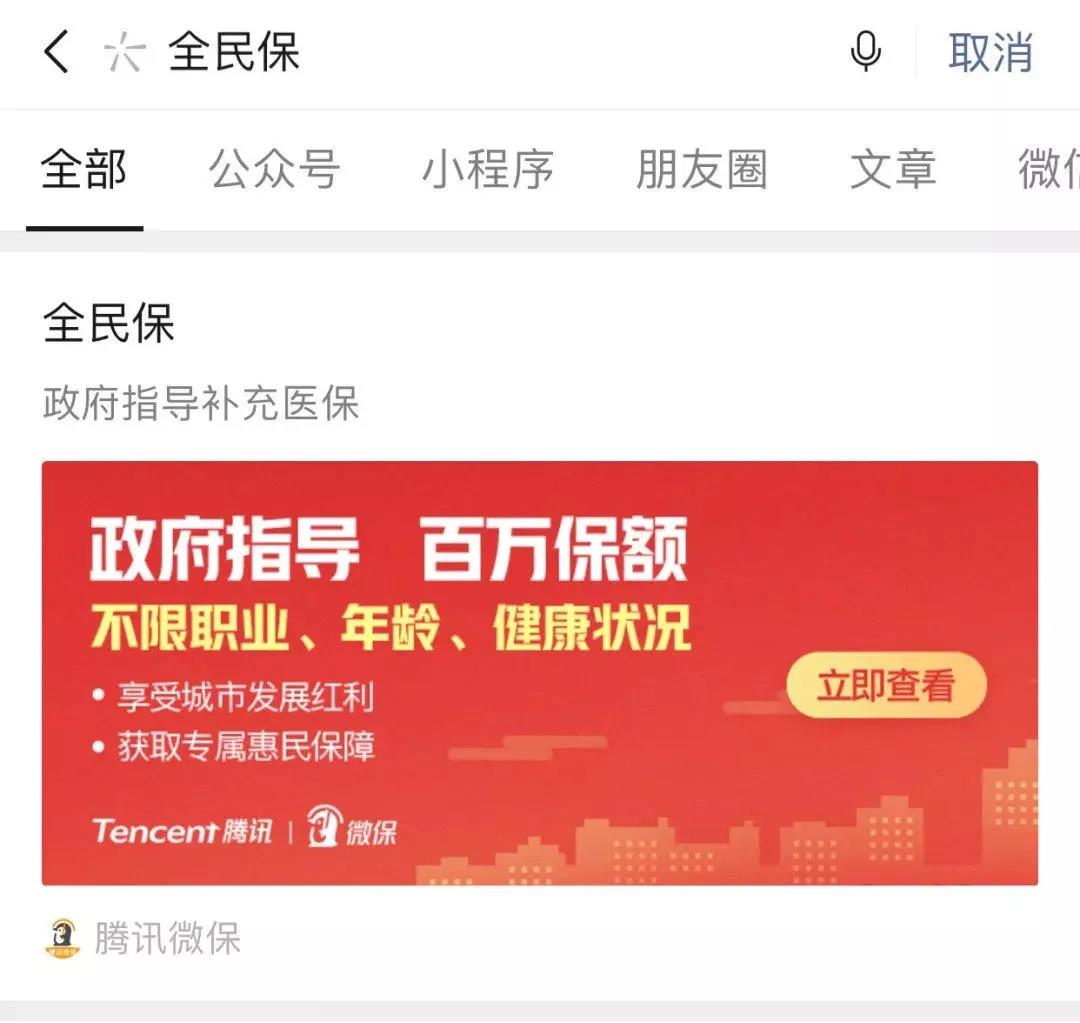
Task: Tap the 全民保 search field
Action: 450,52
